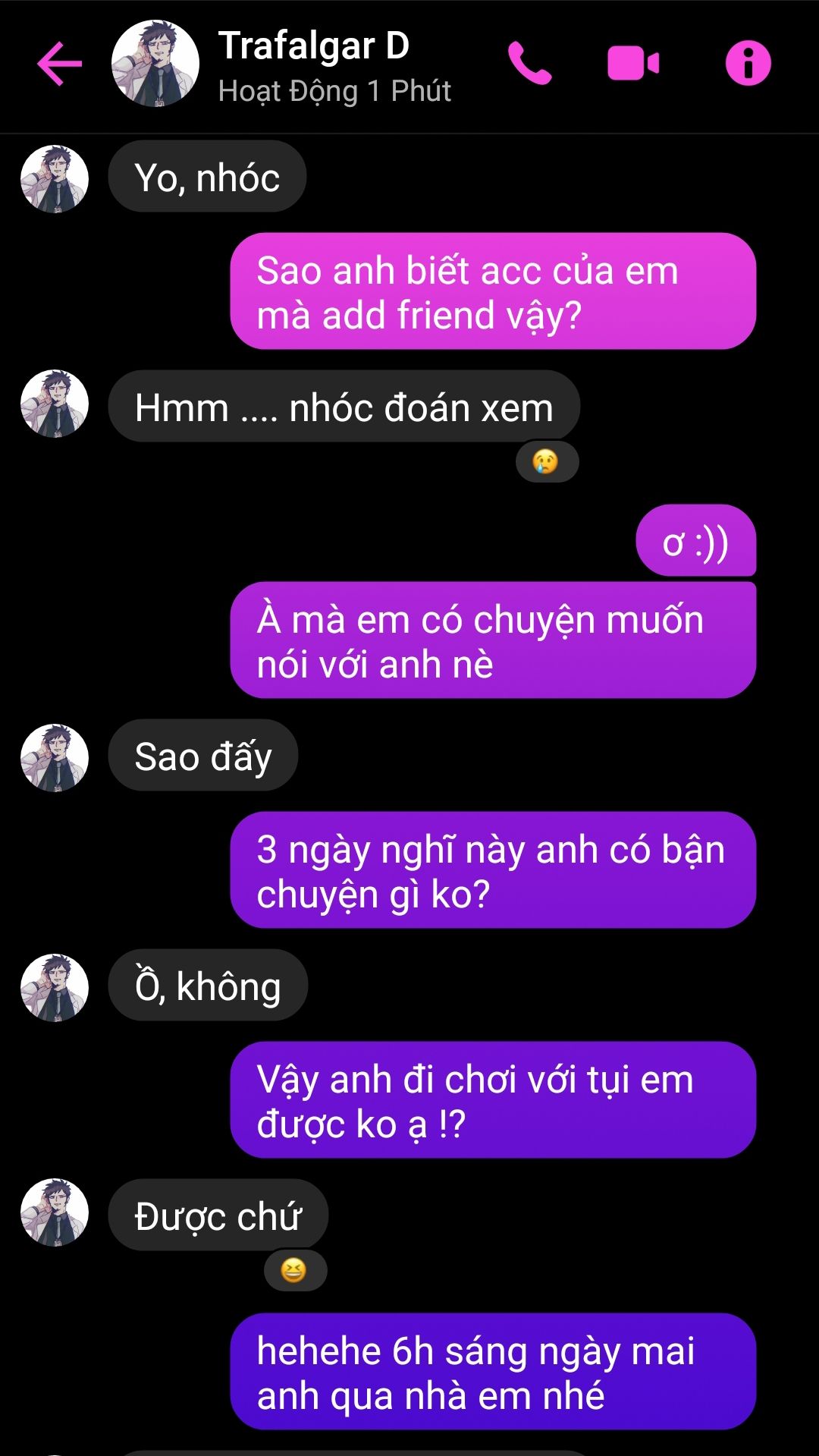The width and height of the screenshot is (819, 1456).
Task: Start a voice call with Trafalgar D
Action: pos(529,64)
